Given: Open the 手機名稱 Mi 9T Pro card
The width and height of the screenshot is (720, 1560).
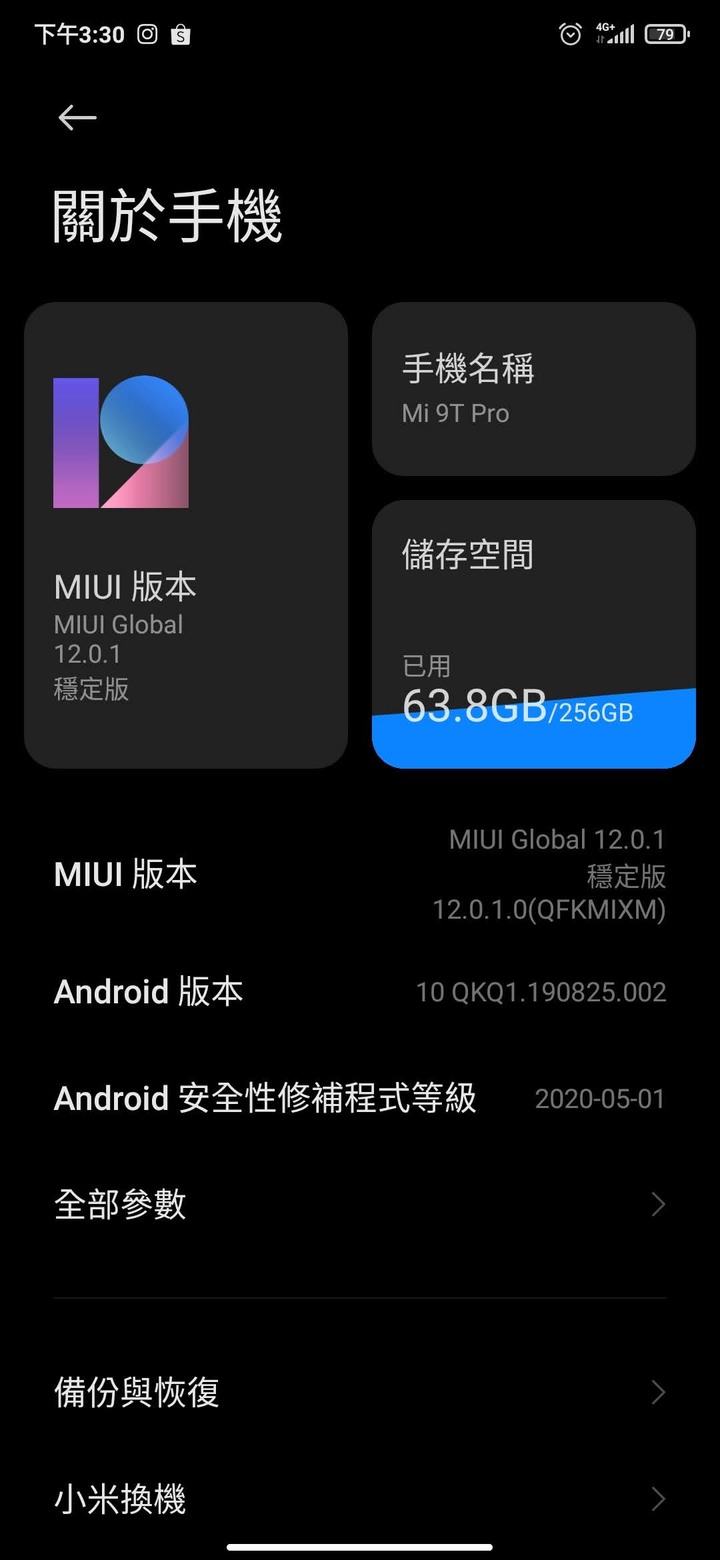Looking at the screenshot, I should [533, 389].
